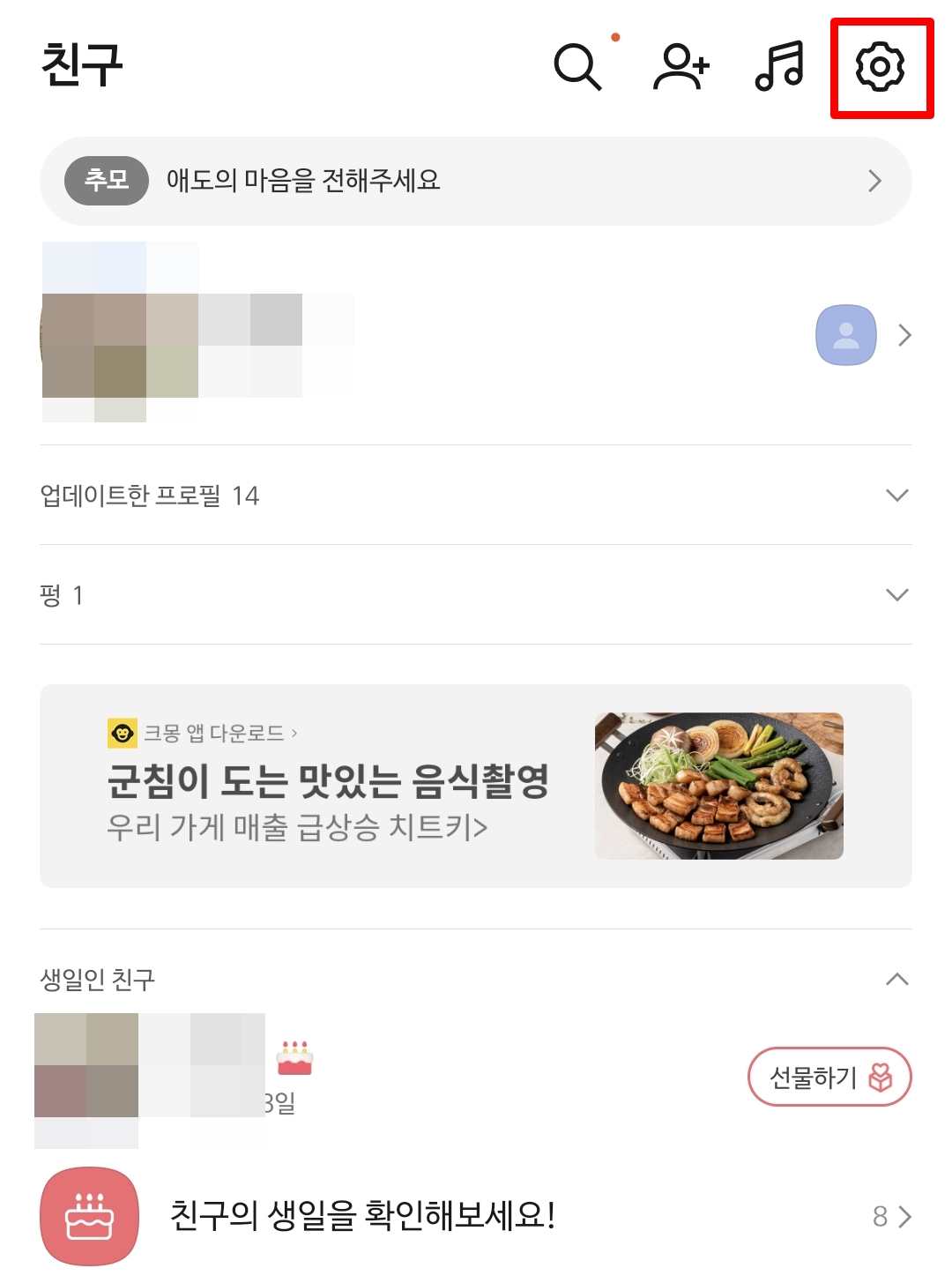The image size is (952, 1283).
Task: Tap the cake emoji in the birthday friend row
Action: point(294,1058)
